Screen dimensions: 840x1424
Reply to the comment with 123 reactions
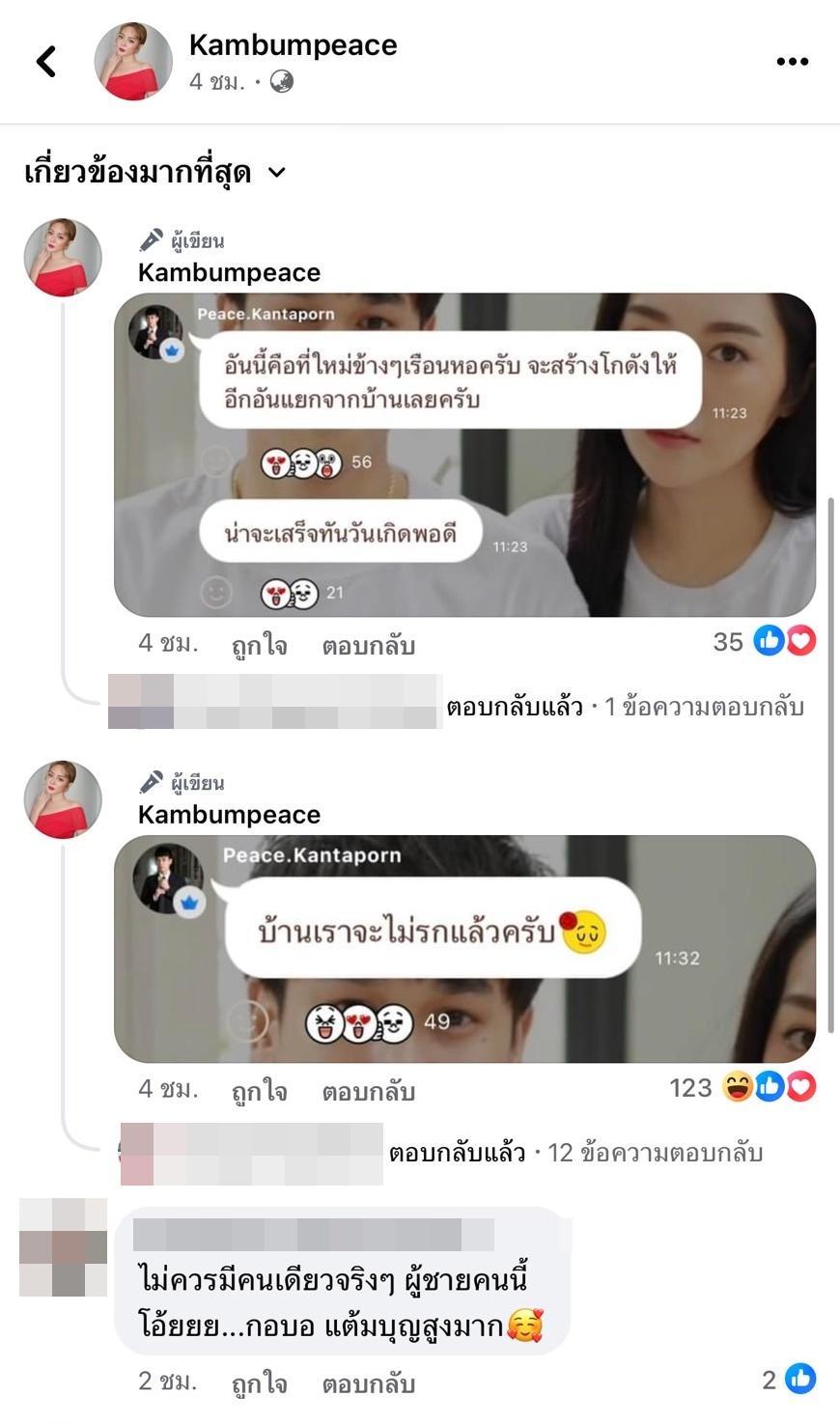368,1091
